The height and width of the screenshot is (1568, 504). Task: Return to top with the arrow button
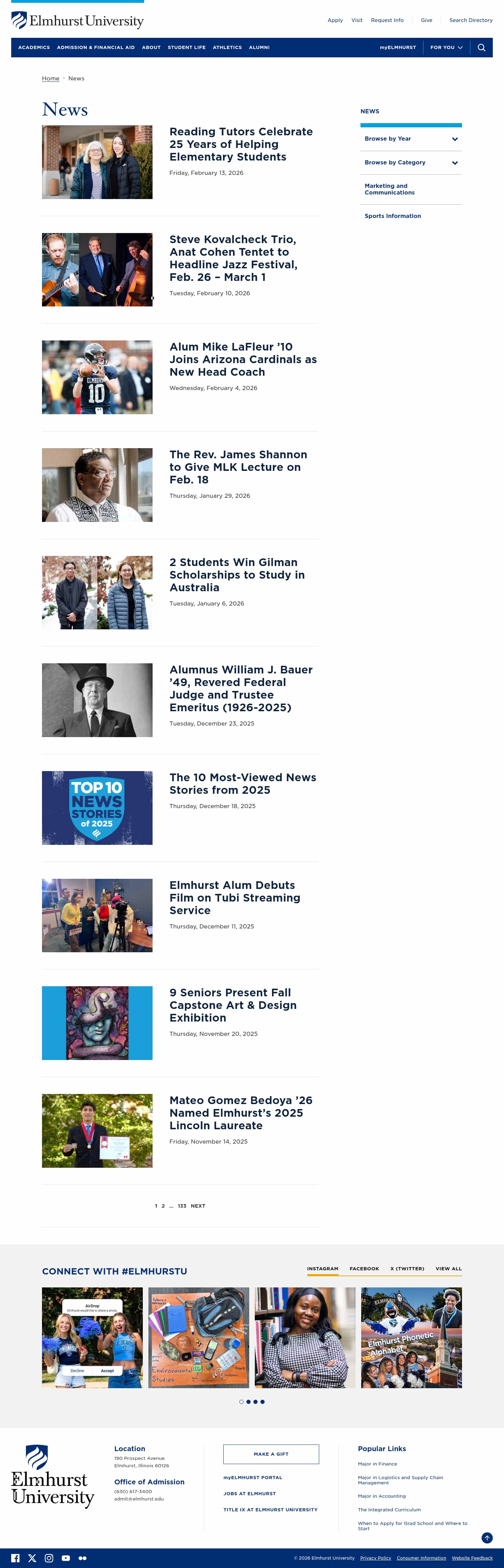coord(487,1538)
